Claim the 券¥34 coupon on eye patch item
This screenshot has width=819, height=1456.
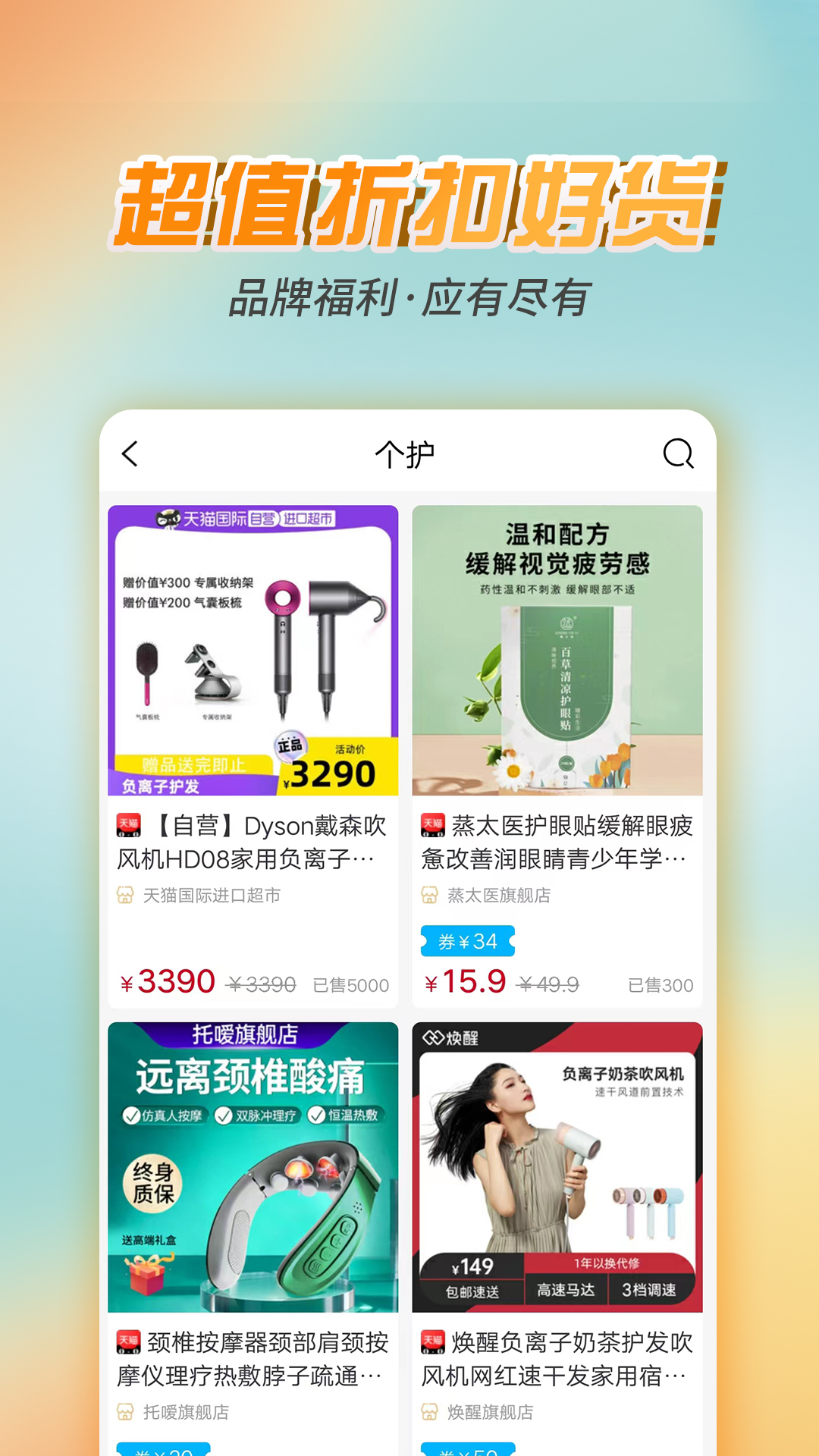click(x=468, y=941)
